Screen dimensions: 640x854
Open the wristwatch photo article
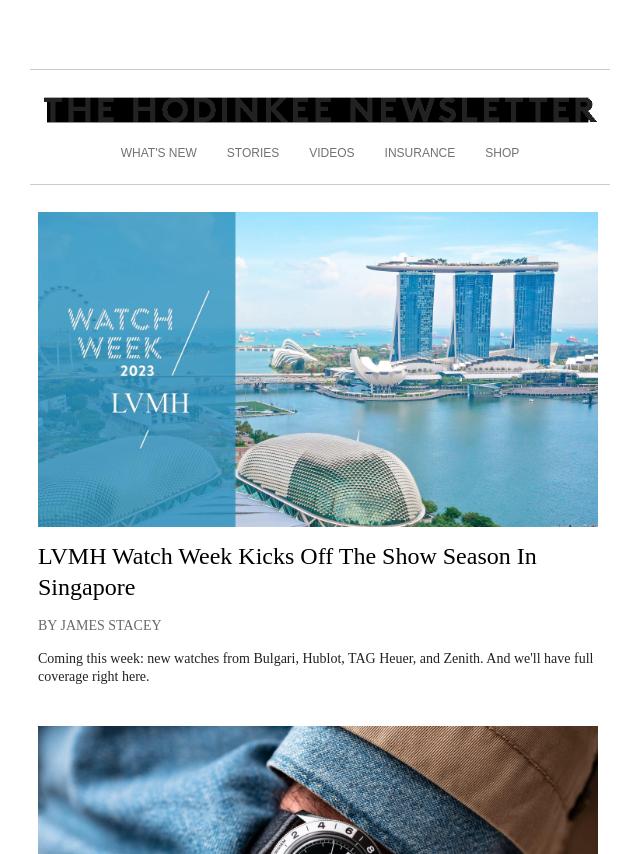tap(318, 790)
